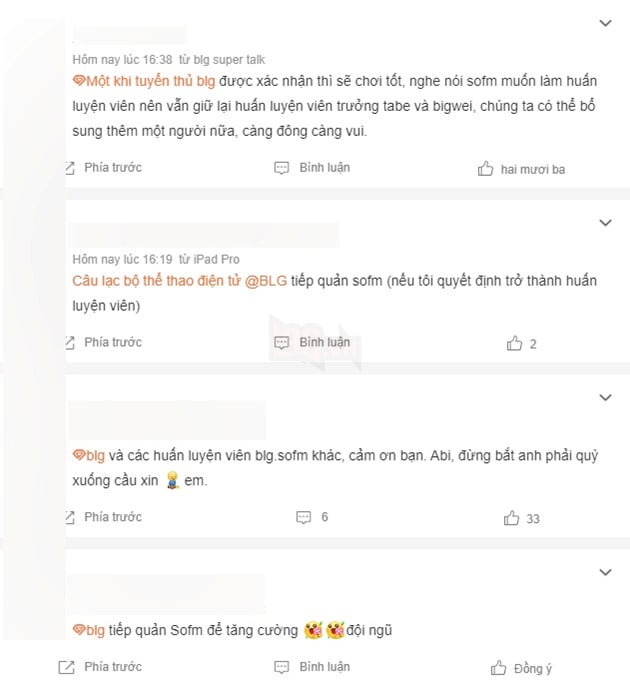
Task: Forward the "tiếp quản Sofm để tăng cường" post
Action: [x=102, y=667]
